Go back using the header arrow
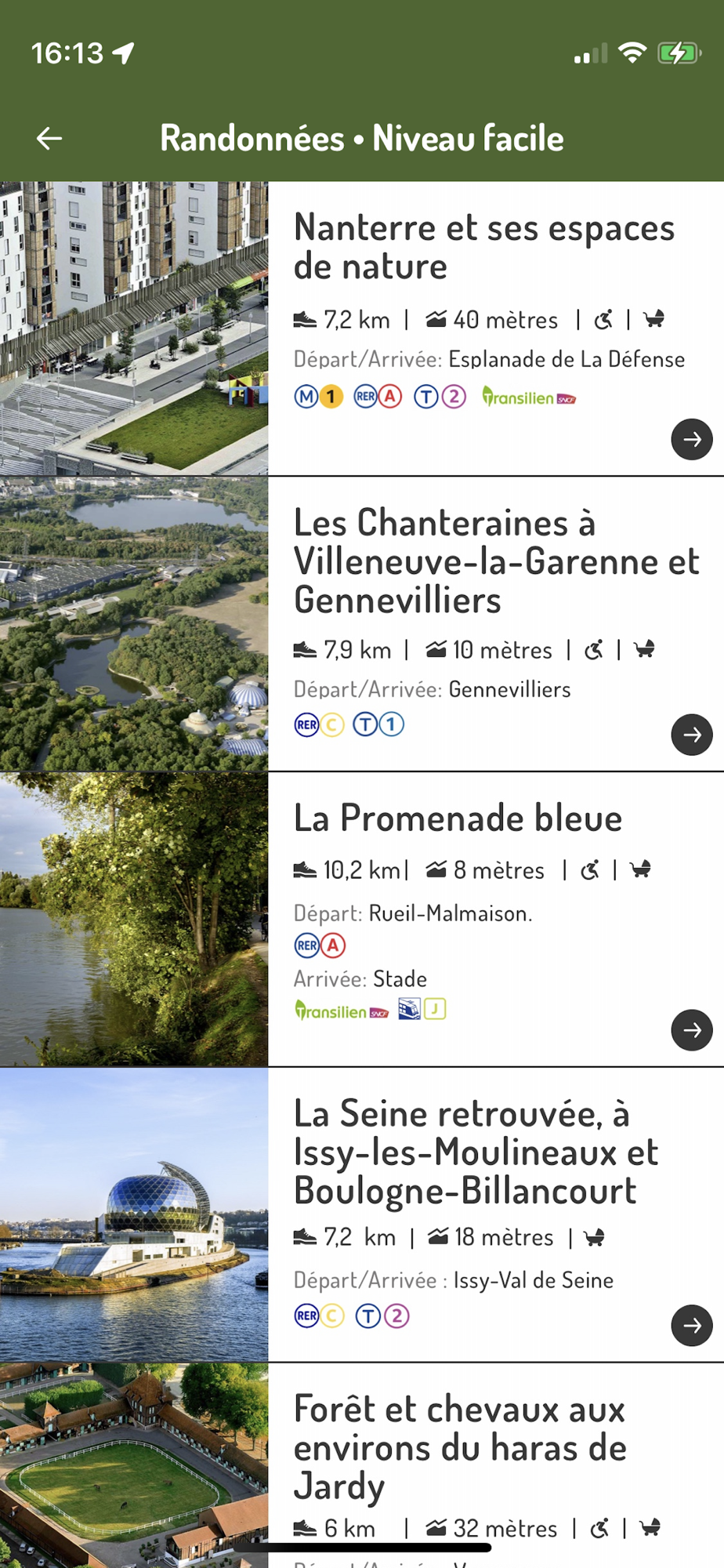Image resolution: width=724 pixels, height=1568 pixels. (49, 139)
